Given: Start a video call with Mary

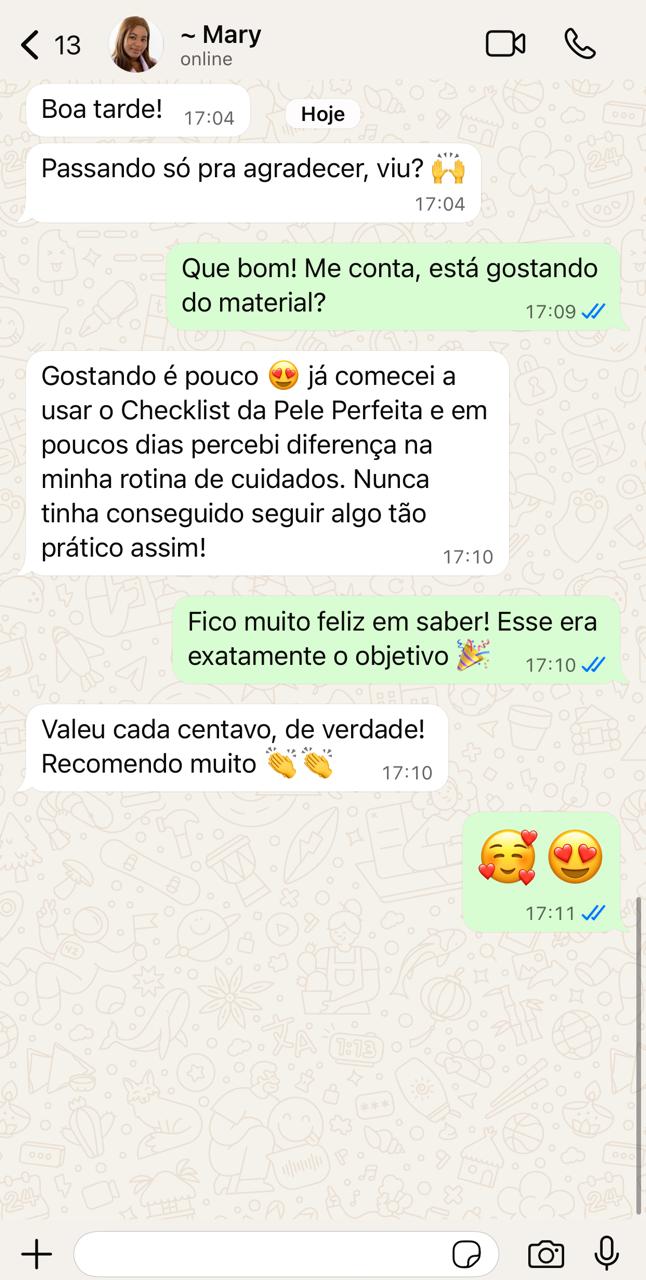Looking at the screenshot, I should point(506,44).
